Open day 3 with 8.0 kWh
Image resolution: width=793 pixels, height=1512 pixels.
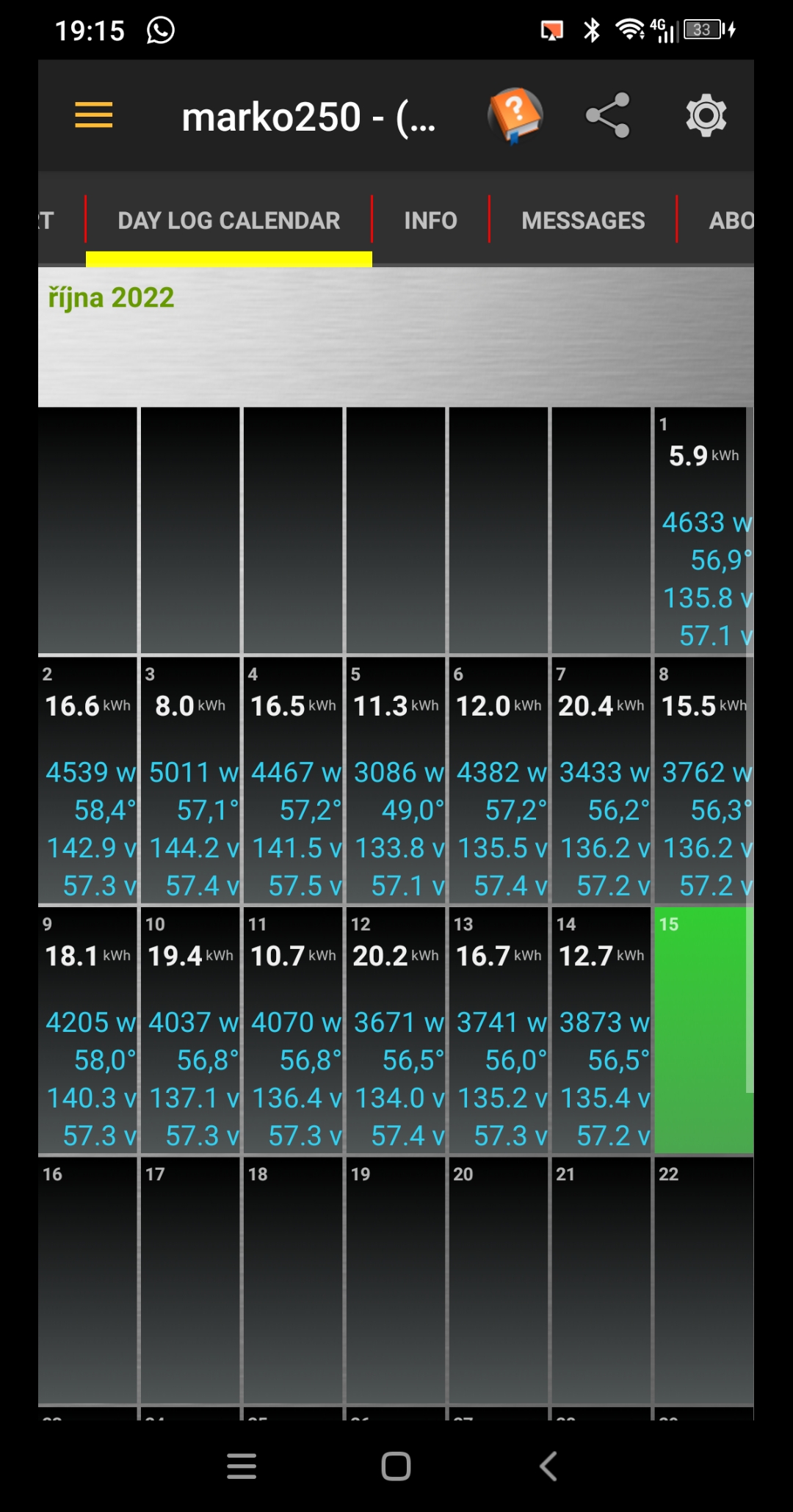click(190, 779)
